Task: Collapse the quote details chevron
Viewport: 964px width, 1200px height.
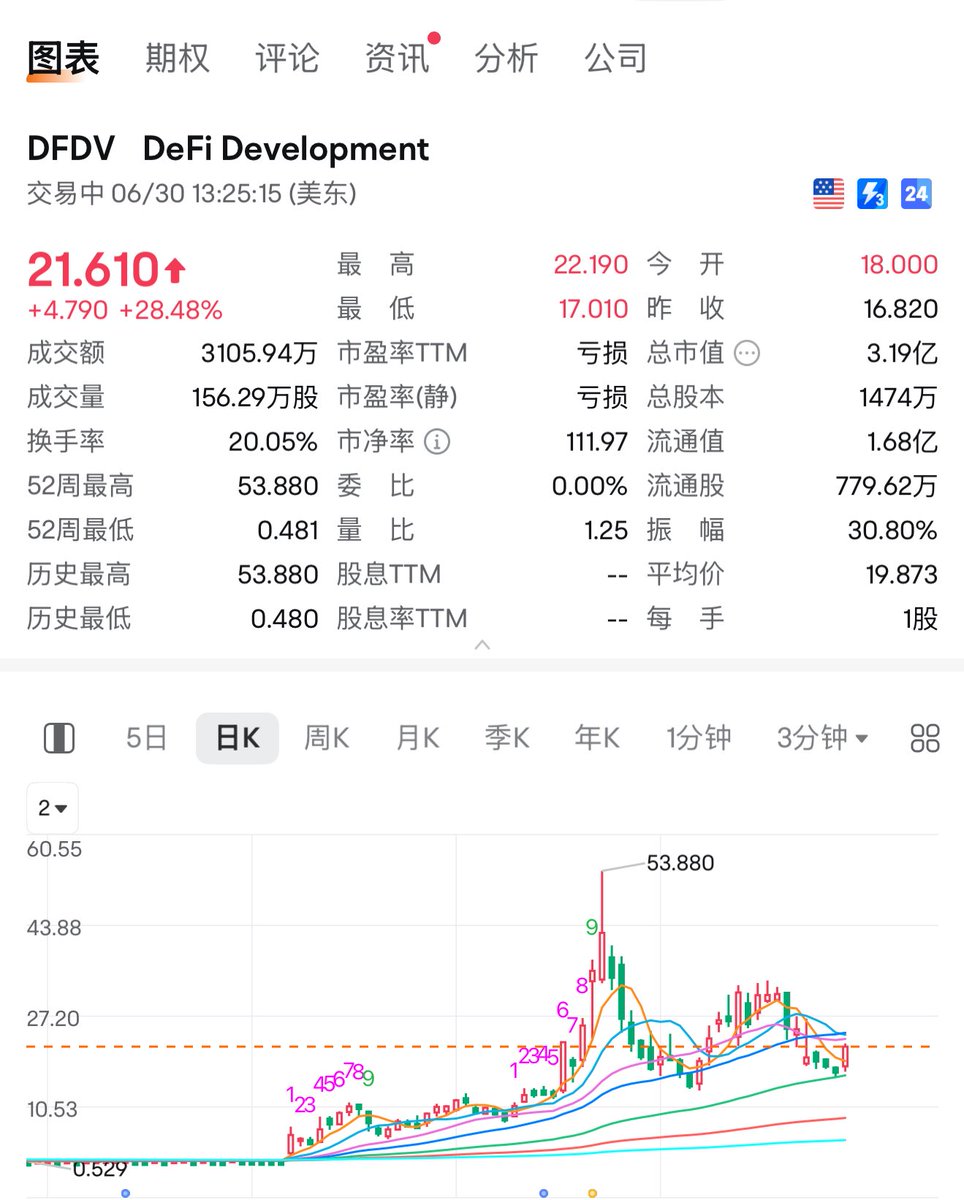Action: click(x=482, y=645)
